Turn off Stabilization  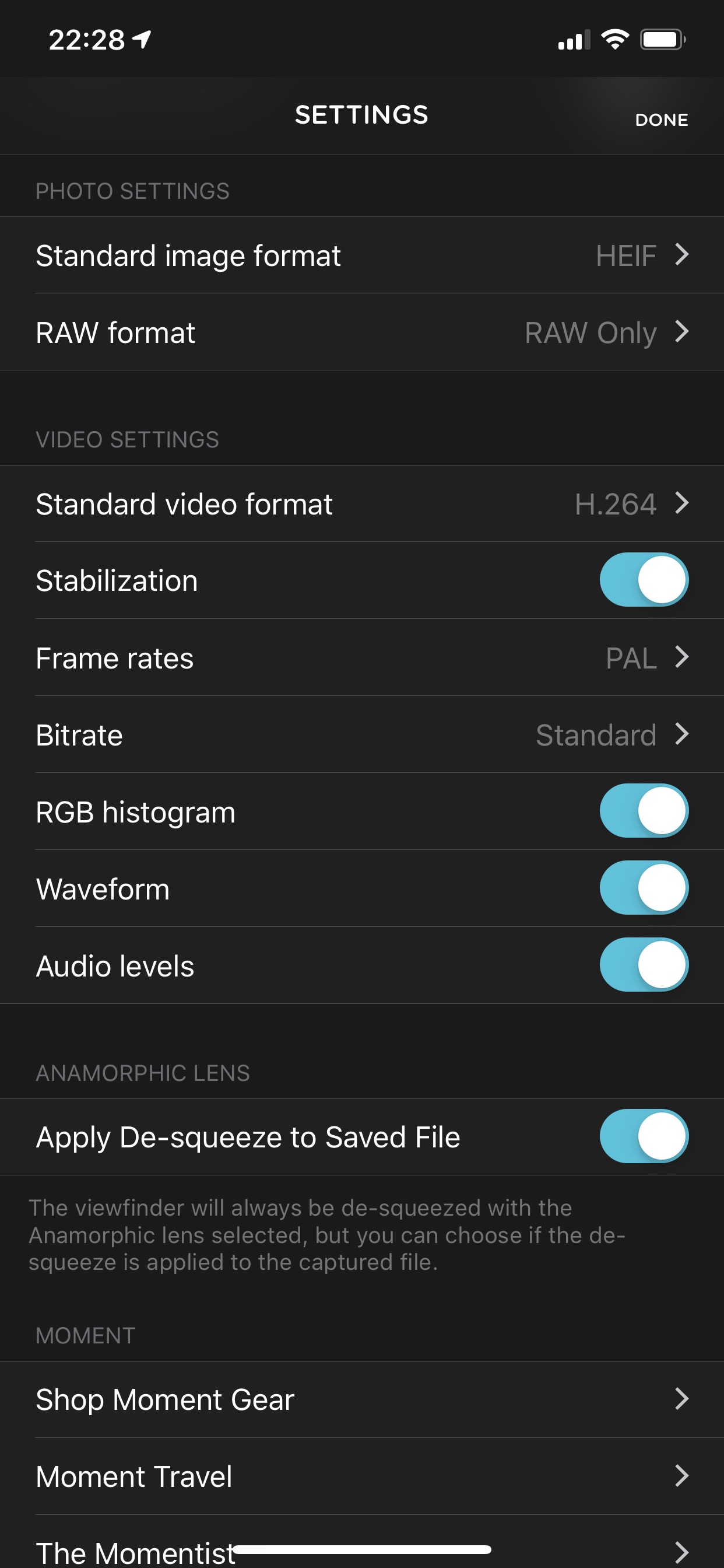pos(644,580)
